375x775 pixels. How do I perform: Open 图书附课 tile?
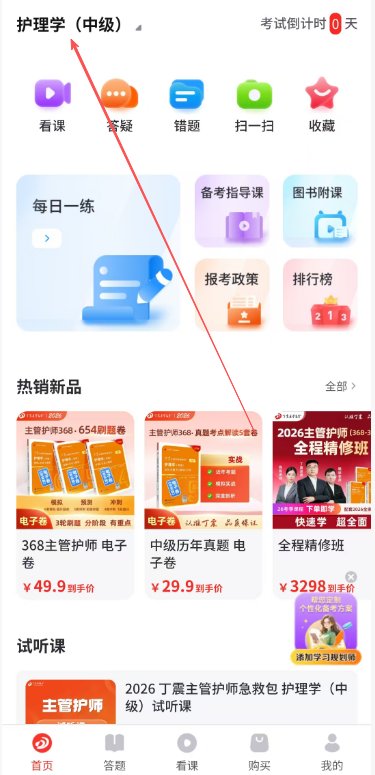pos(320,211)
